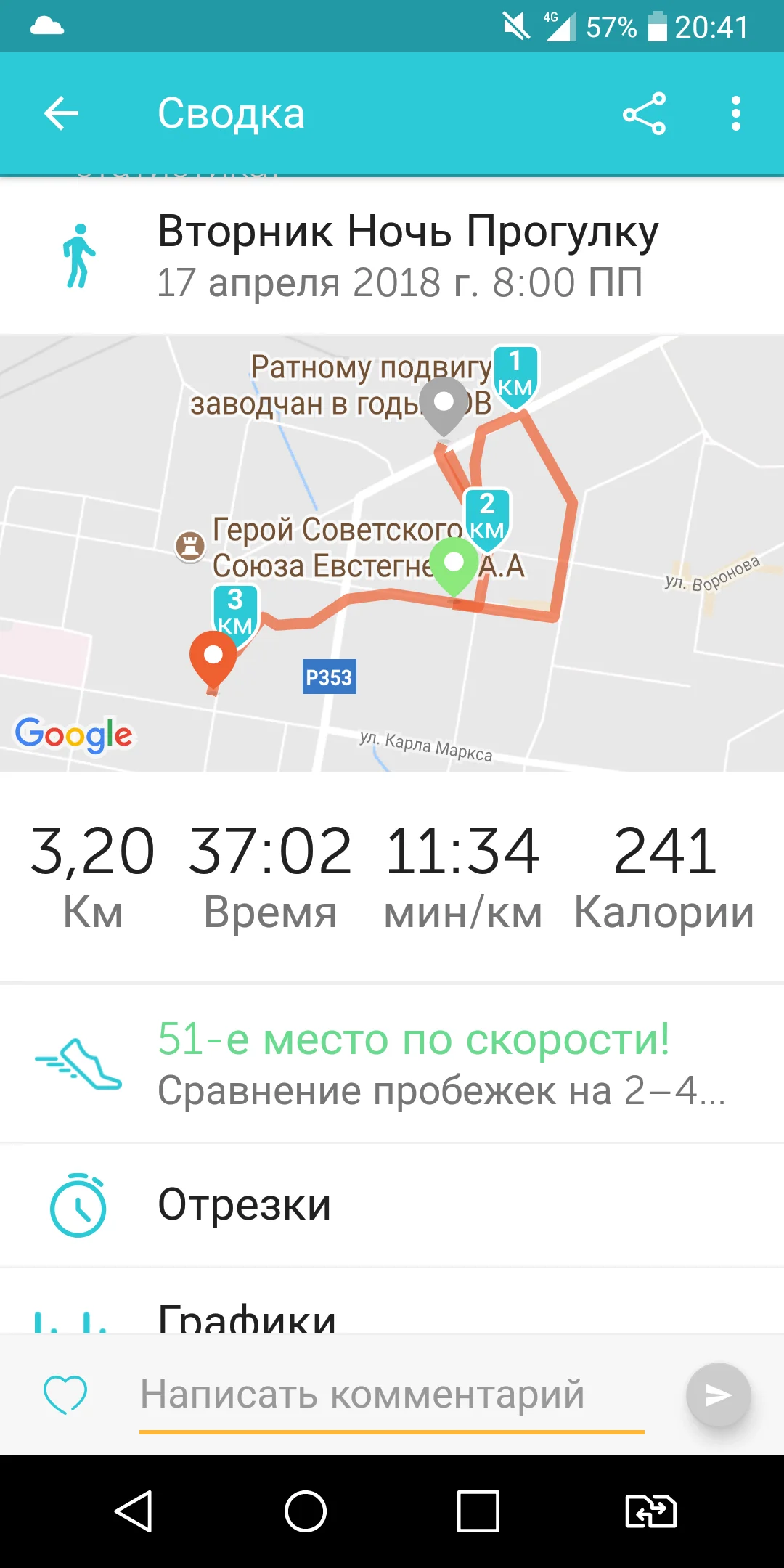Send the comment

click(718, 1395)
